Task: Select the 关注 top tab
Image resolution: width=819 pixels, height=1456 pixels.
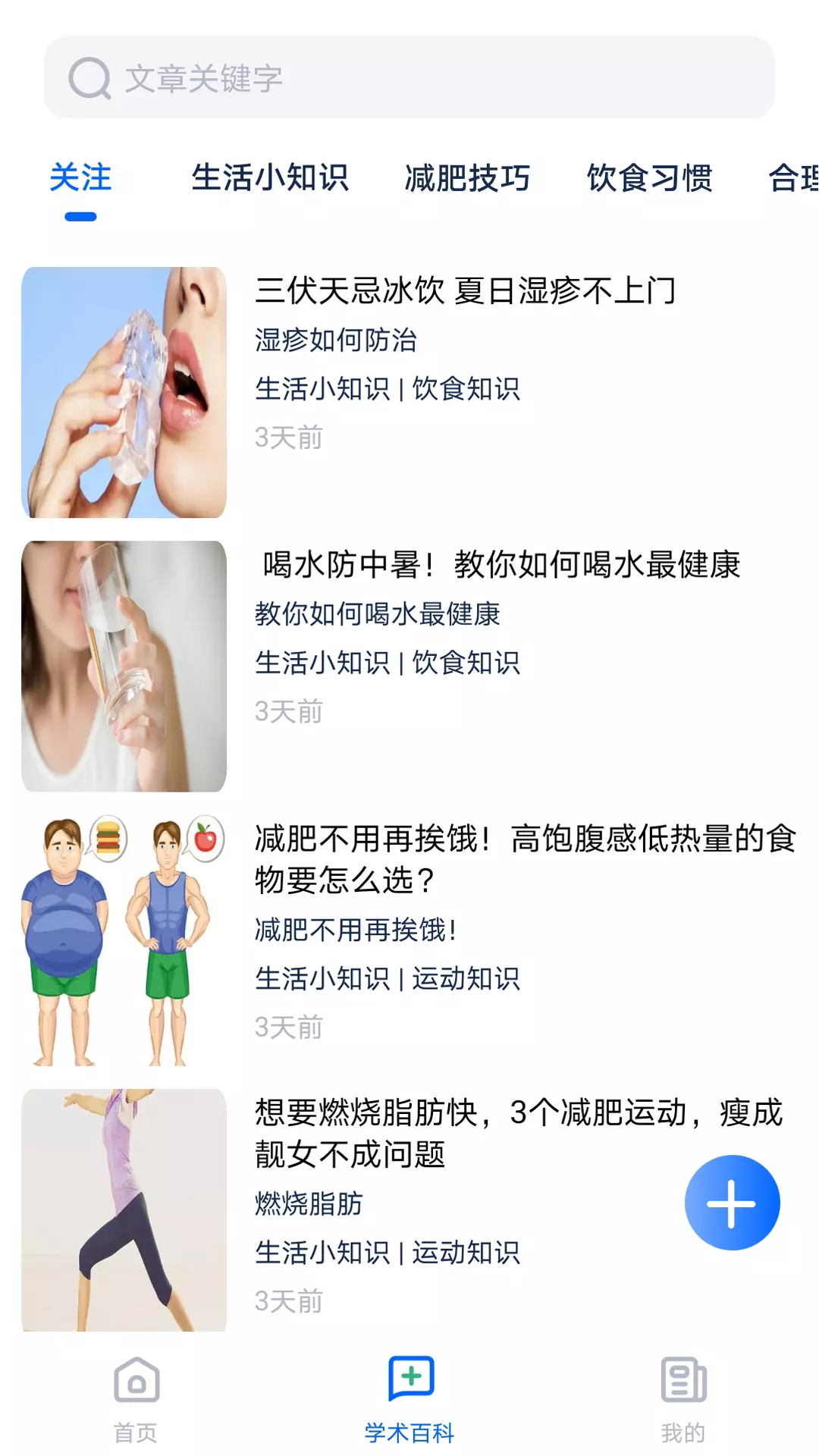Action: point(80,178)
